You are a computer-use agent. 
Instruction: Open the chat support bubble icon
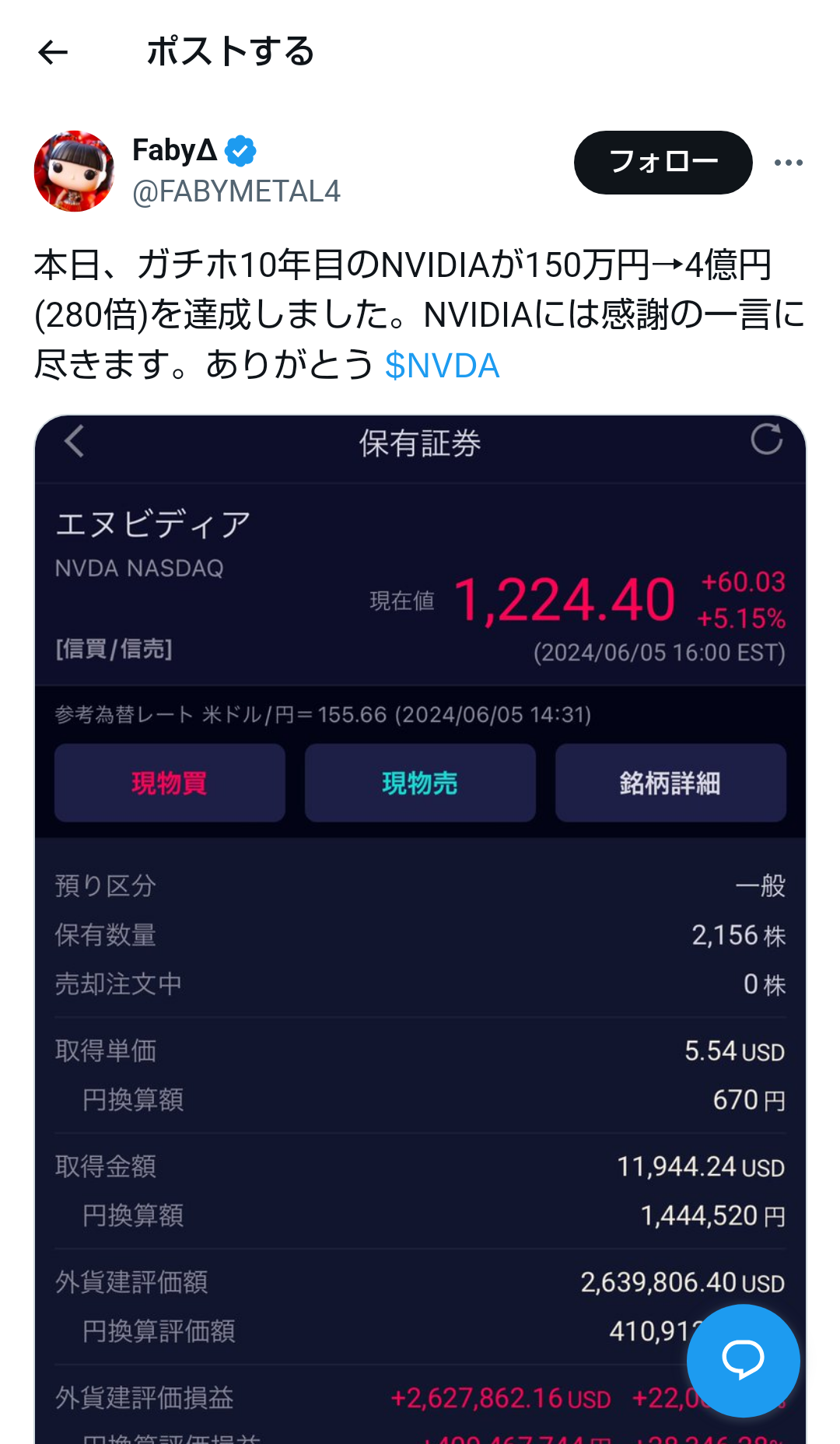(742, 1360)
